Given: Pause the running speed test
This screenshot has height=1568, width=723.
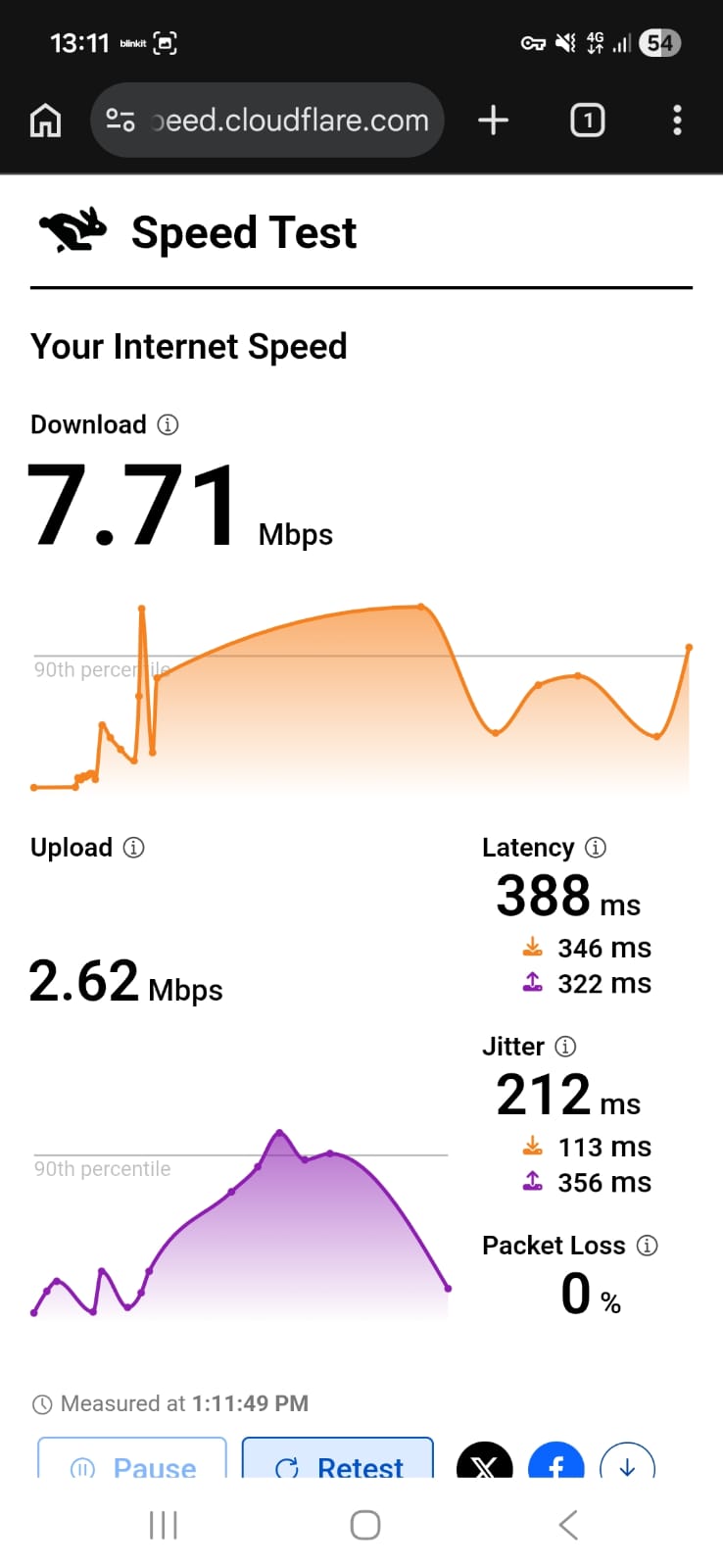Looking at the screenshot, I should 131,1465.
